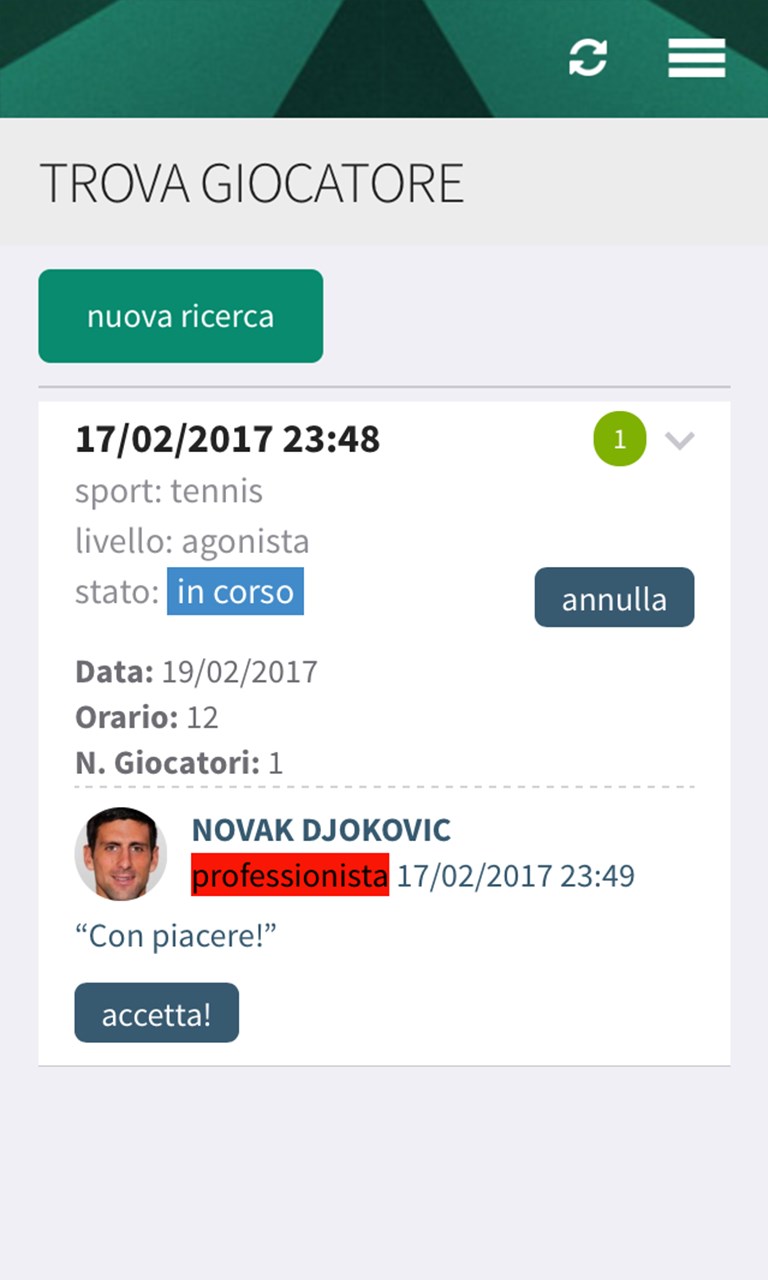The image size is (768, 1280).
Task: Start a new search with nuova ricerca
Action: coord(180,316)
